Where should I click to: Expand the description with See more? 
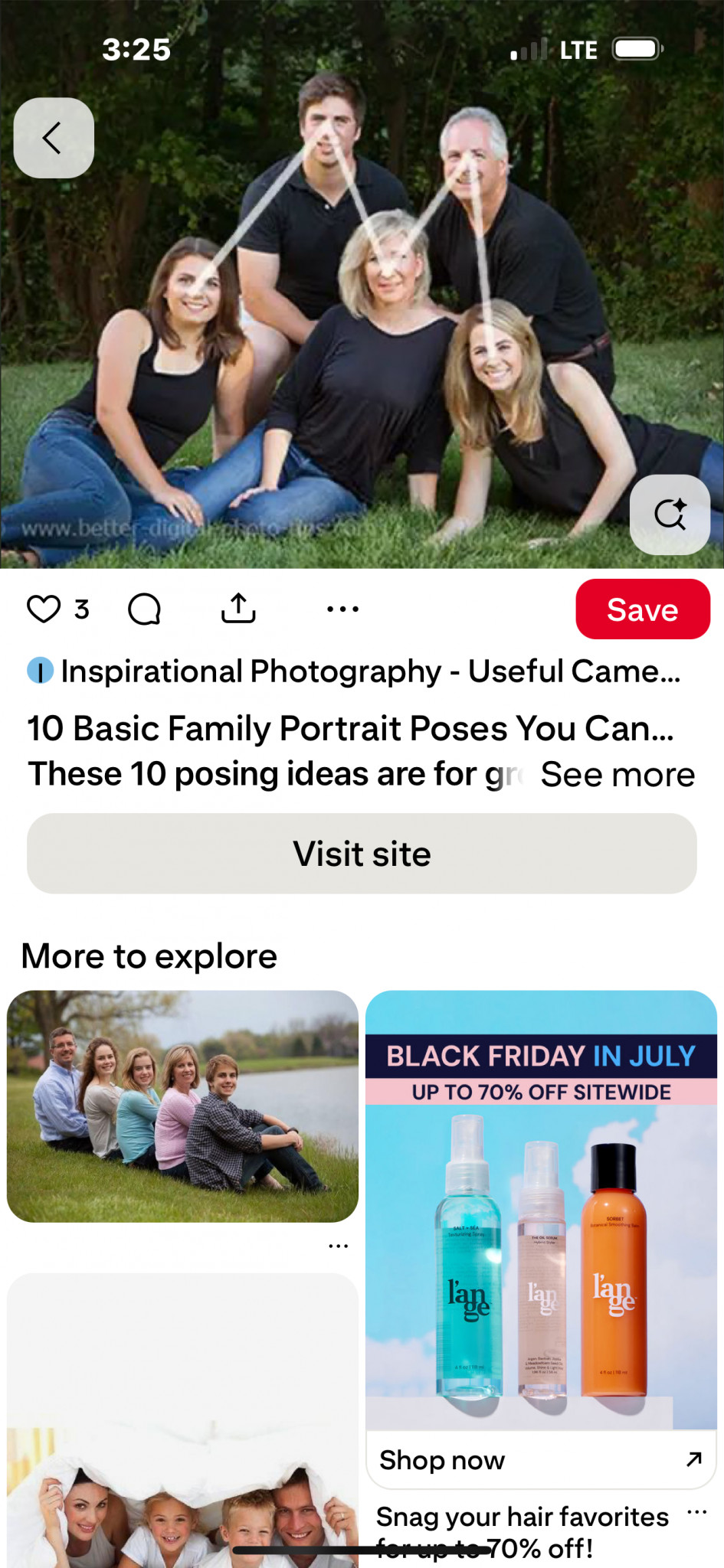(618, 774)
